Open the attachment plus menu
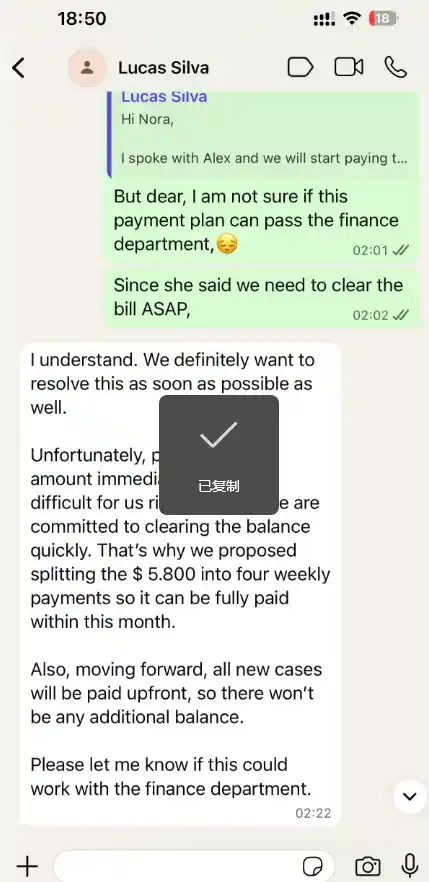 [x=26, y=865]
